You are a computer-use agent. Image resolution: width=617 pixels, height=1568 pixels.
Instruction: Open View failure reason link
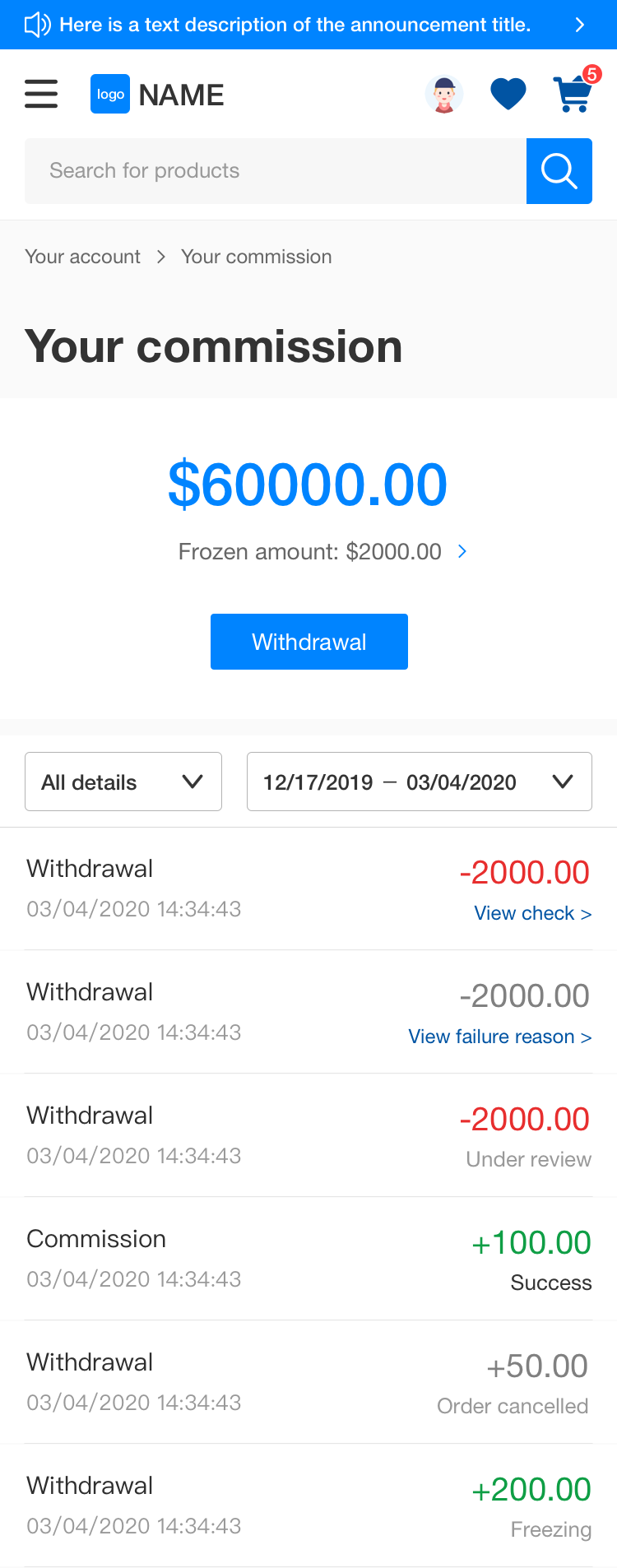(499, 1037)
